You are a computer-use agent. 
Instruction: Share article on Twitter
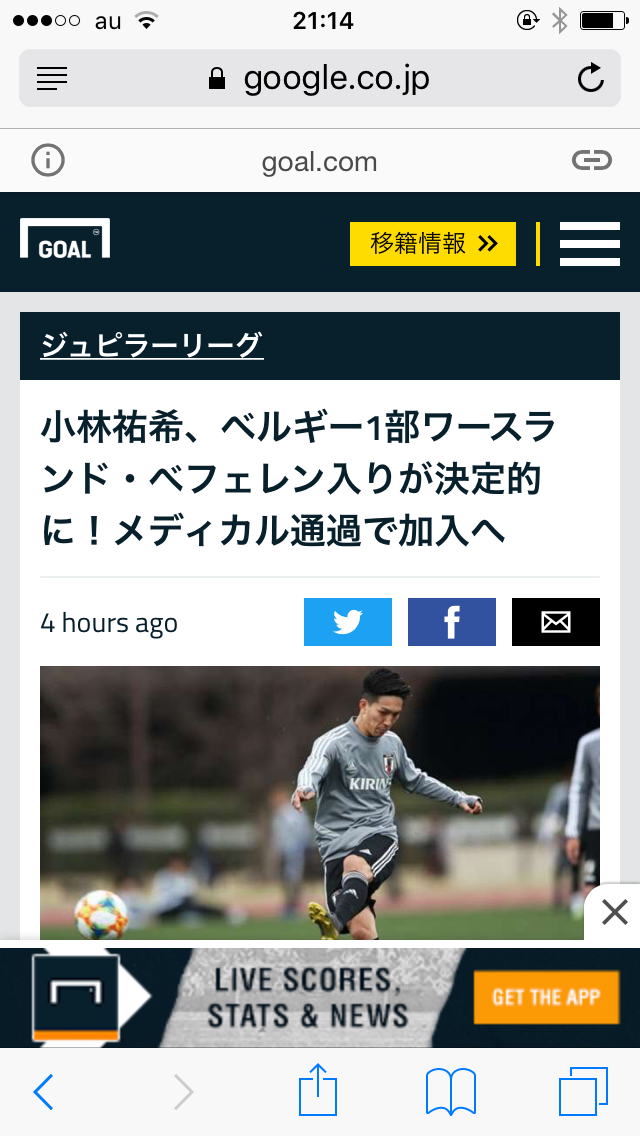pos(348,622)
